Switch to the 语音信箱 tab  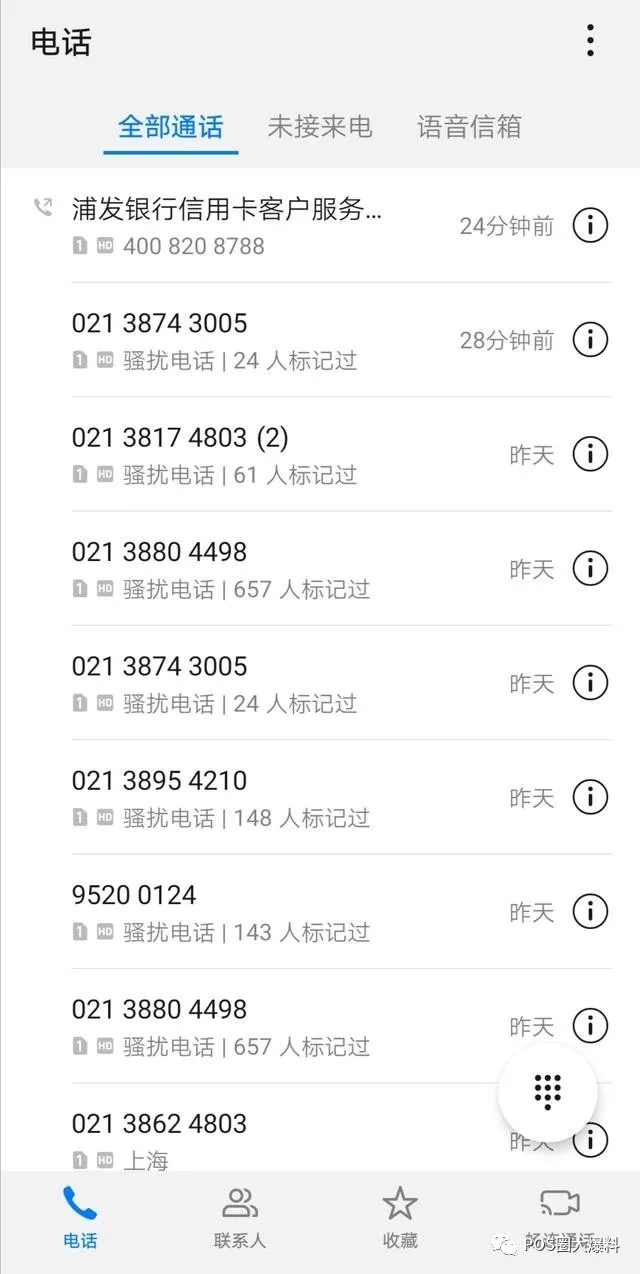pyautogui.click(x=469, y=127)
